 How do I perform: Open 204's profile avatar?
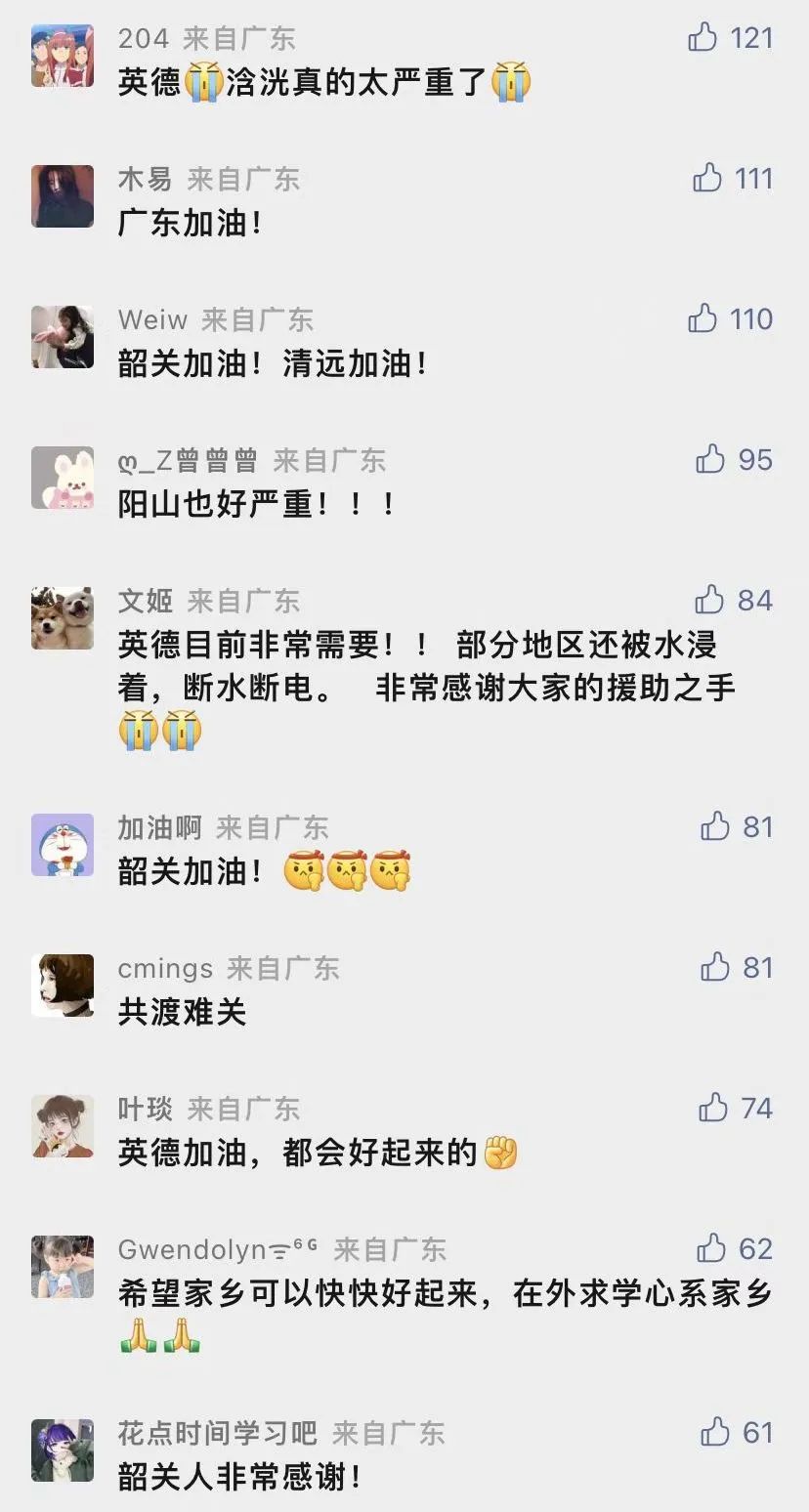[x=63, y=56]
